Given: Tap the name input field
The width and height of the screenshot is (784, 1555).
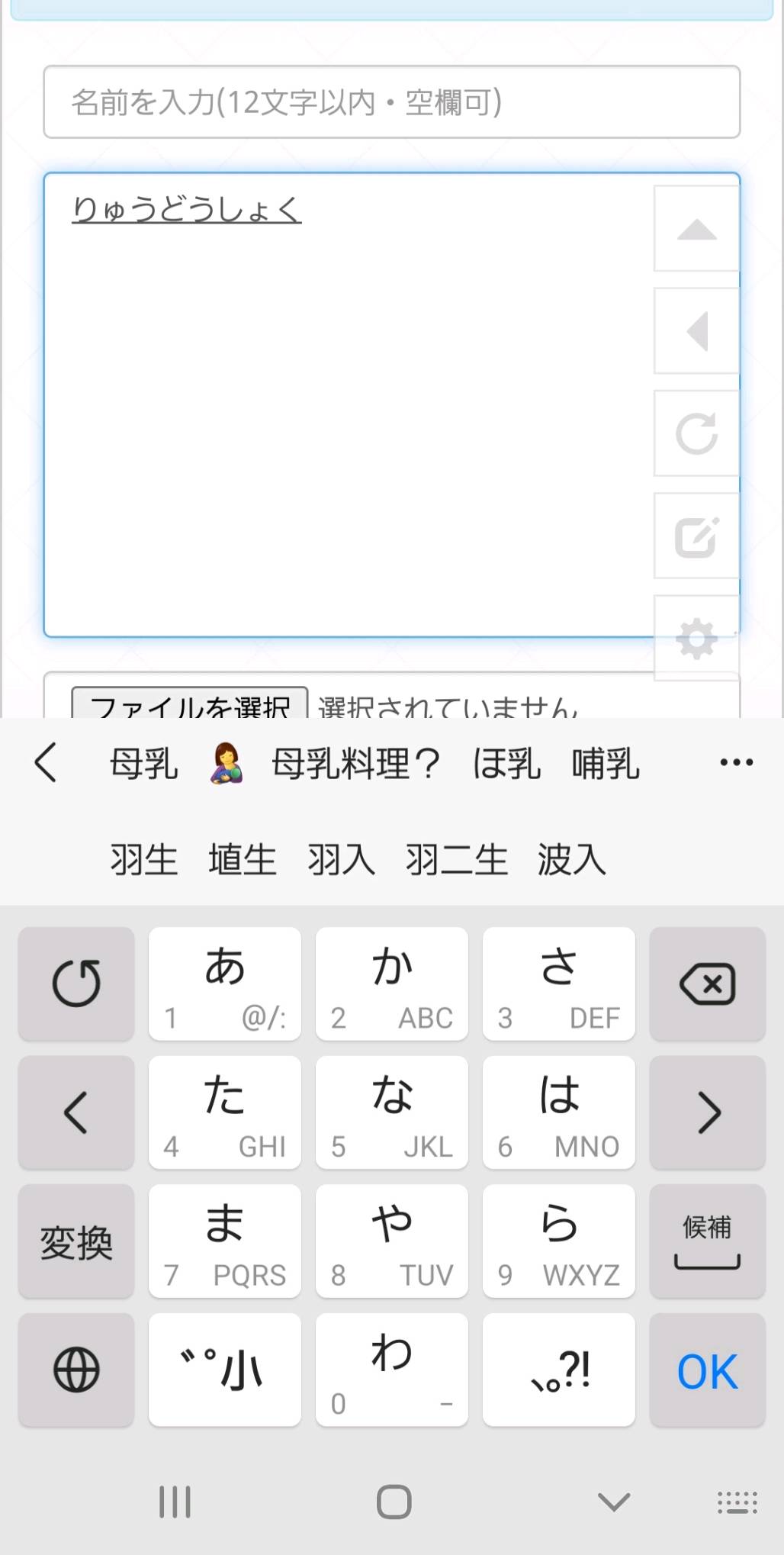Looking at the screenshot, I should click(391, 102).
